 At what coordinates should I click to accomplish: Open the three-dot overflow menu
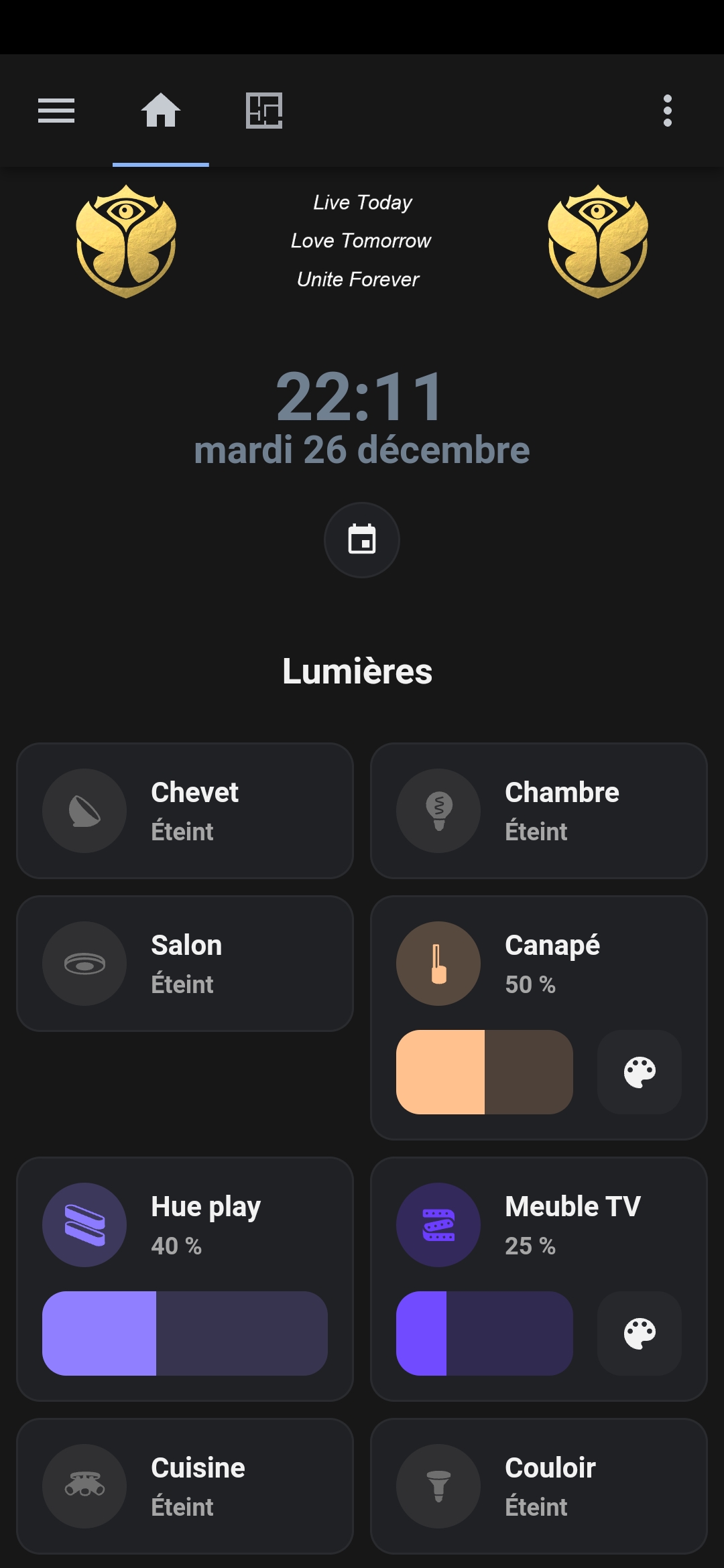point(667,111)
